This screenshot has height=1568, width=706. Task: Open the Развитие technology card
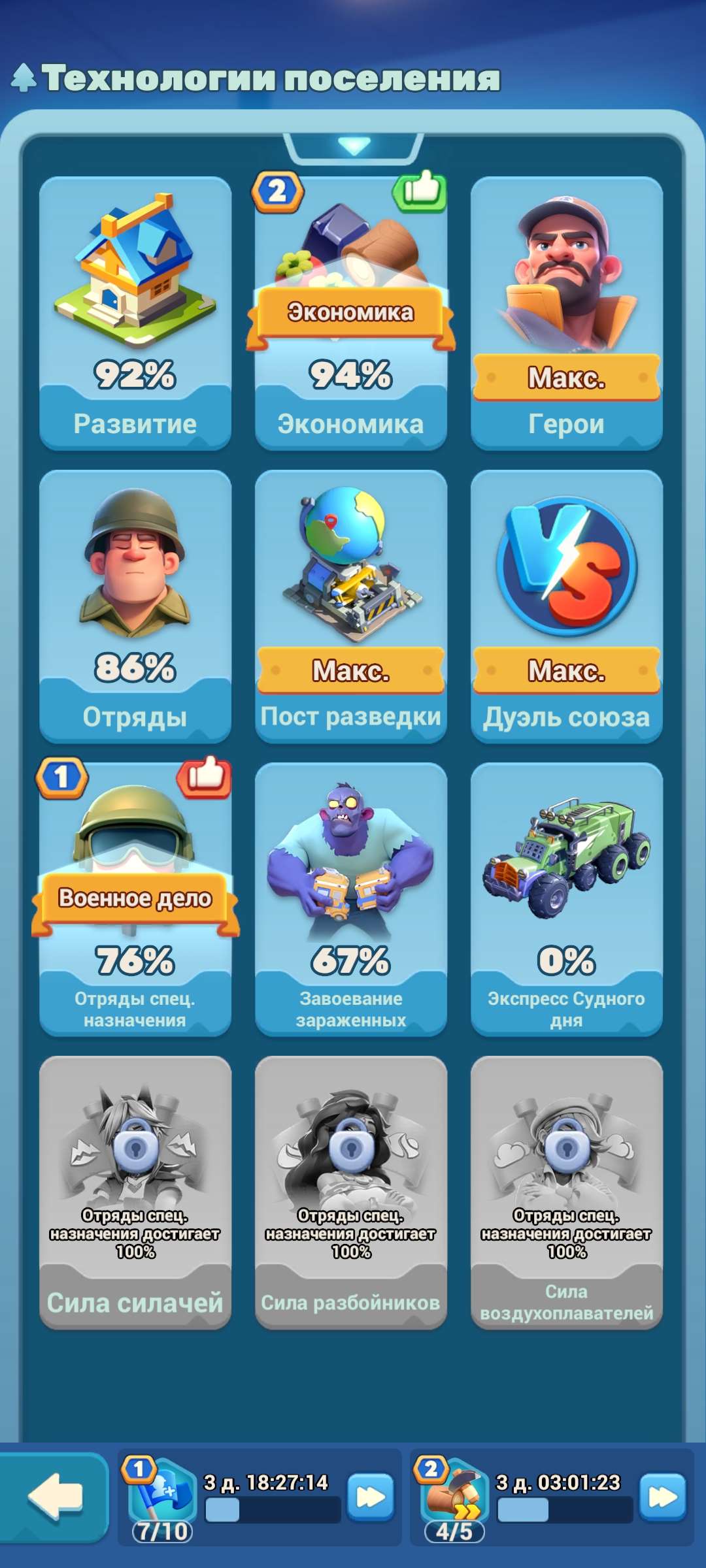tap(135, 314)
